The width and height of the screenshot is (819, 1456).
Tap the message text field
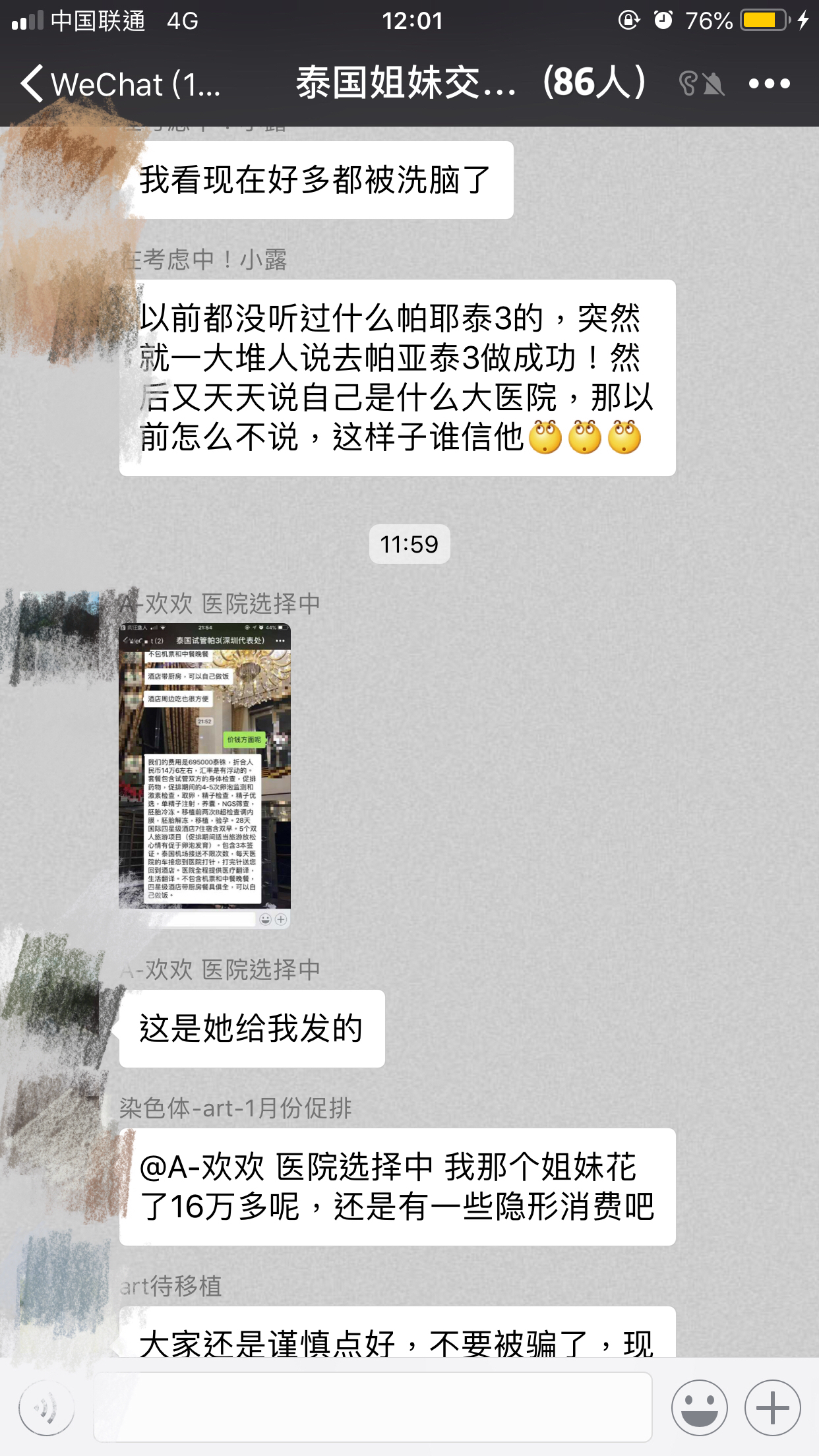pyautogui.click(x=373, y=1407)
